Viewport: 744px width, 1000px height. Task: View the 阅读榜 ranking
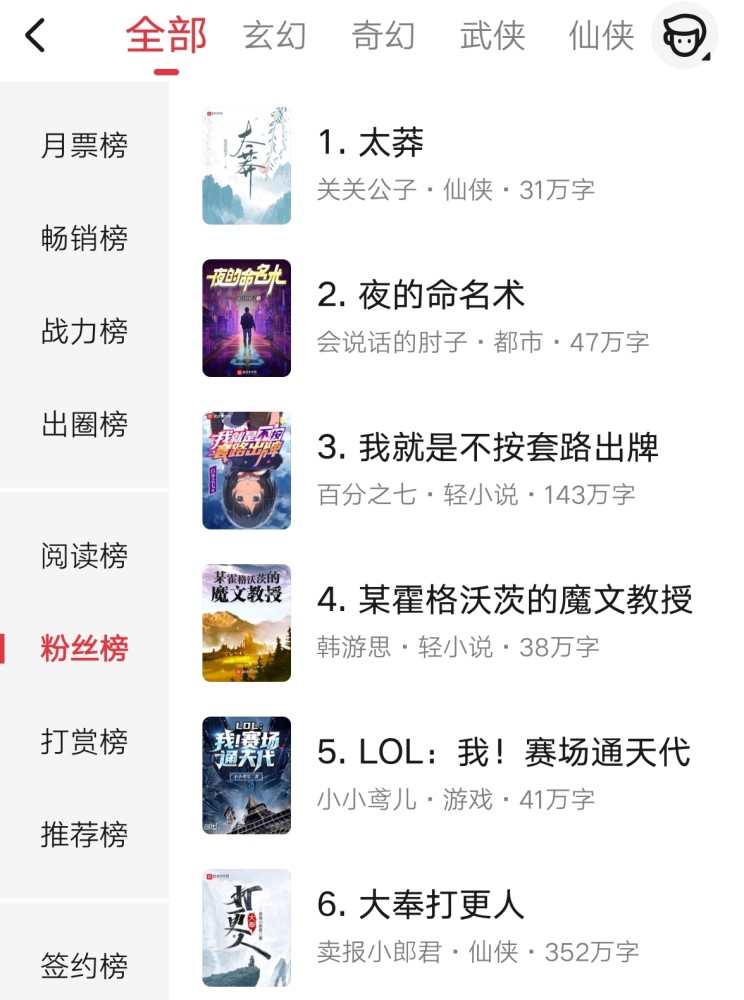pyautogui.click(x=85, y=556)
